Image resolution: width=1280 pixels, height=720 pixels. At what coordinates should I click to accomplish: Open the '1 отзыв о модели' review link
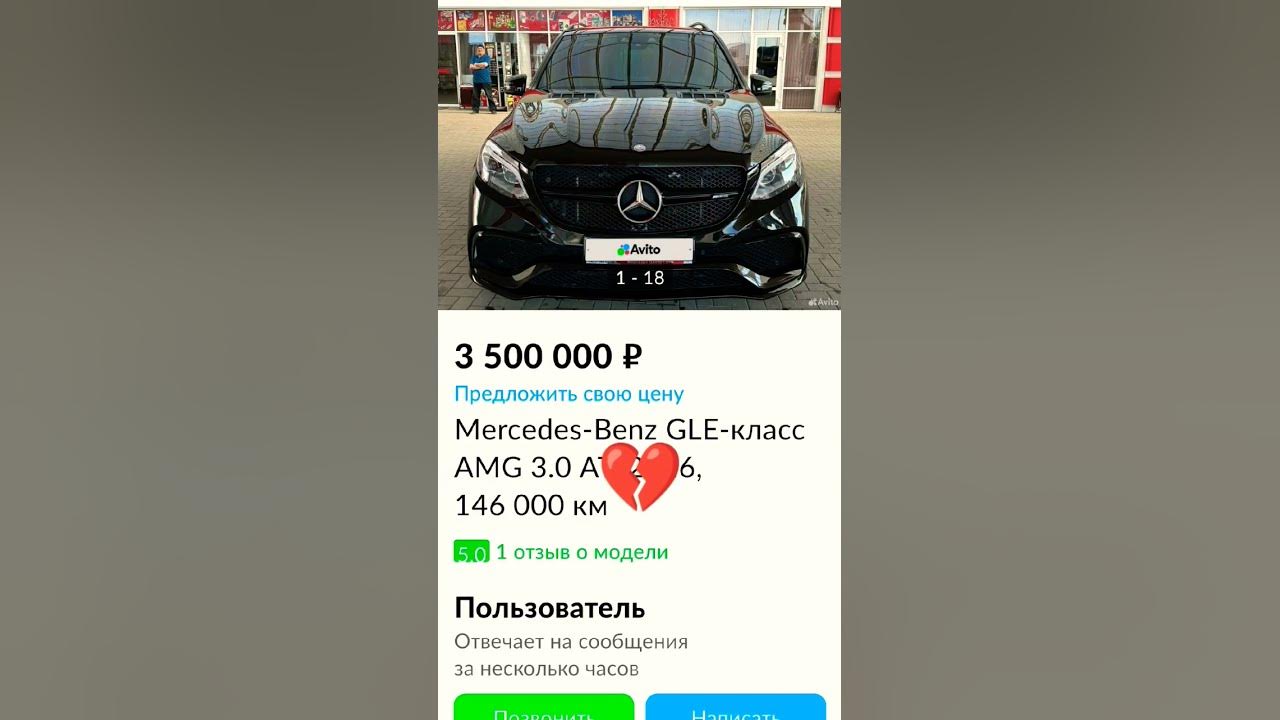coord(581,552)
